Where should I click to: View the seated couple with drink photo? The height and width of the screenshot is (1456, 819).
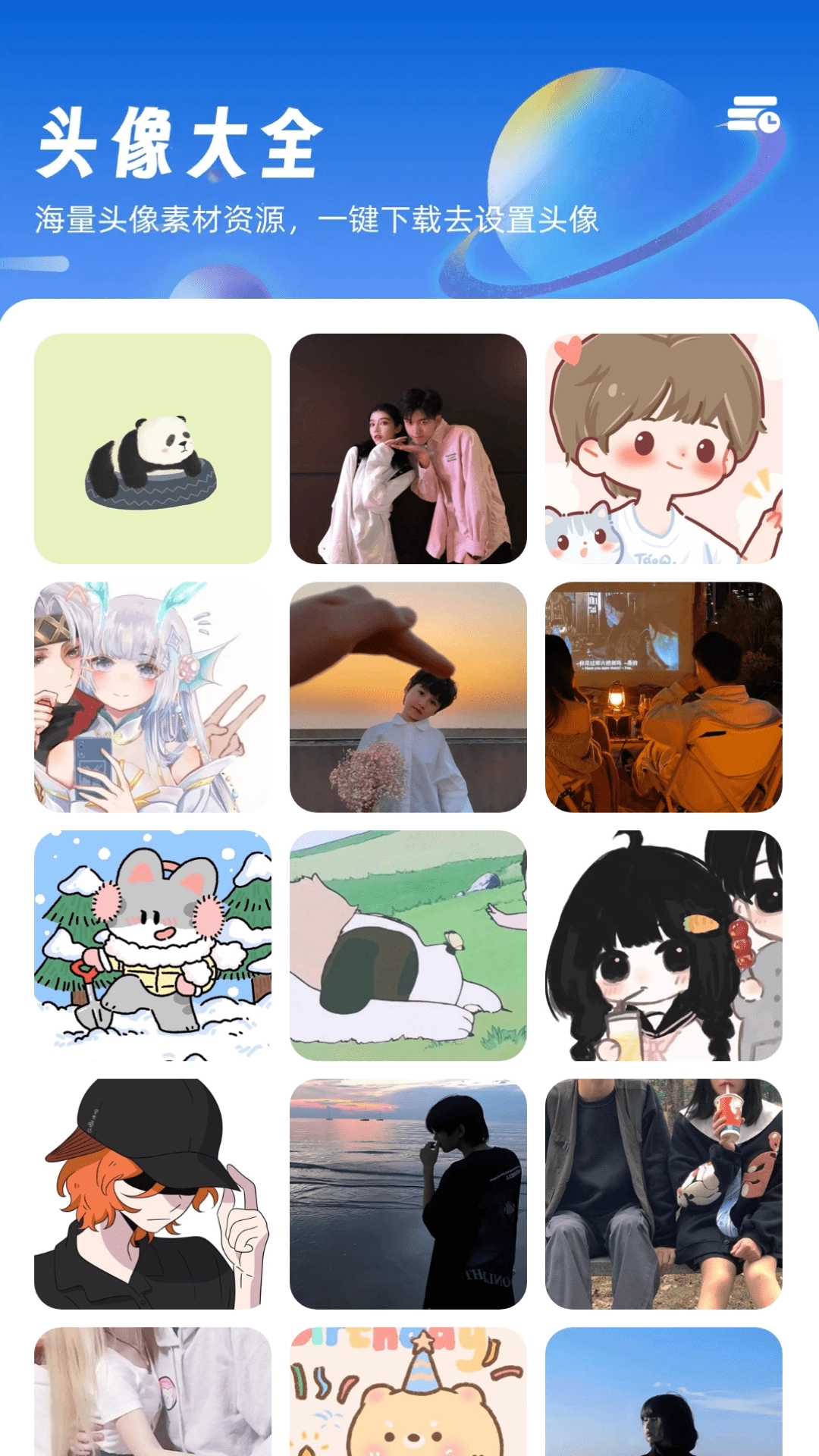click(664, 1194)
